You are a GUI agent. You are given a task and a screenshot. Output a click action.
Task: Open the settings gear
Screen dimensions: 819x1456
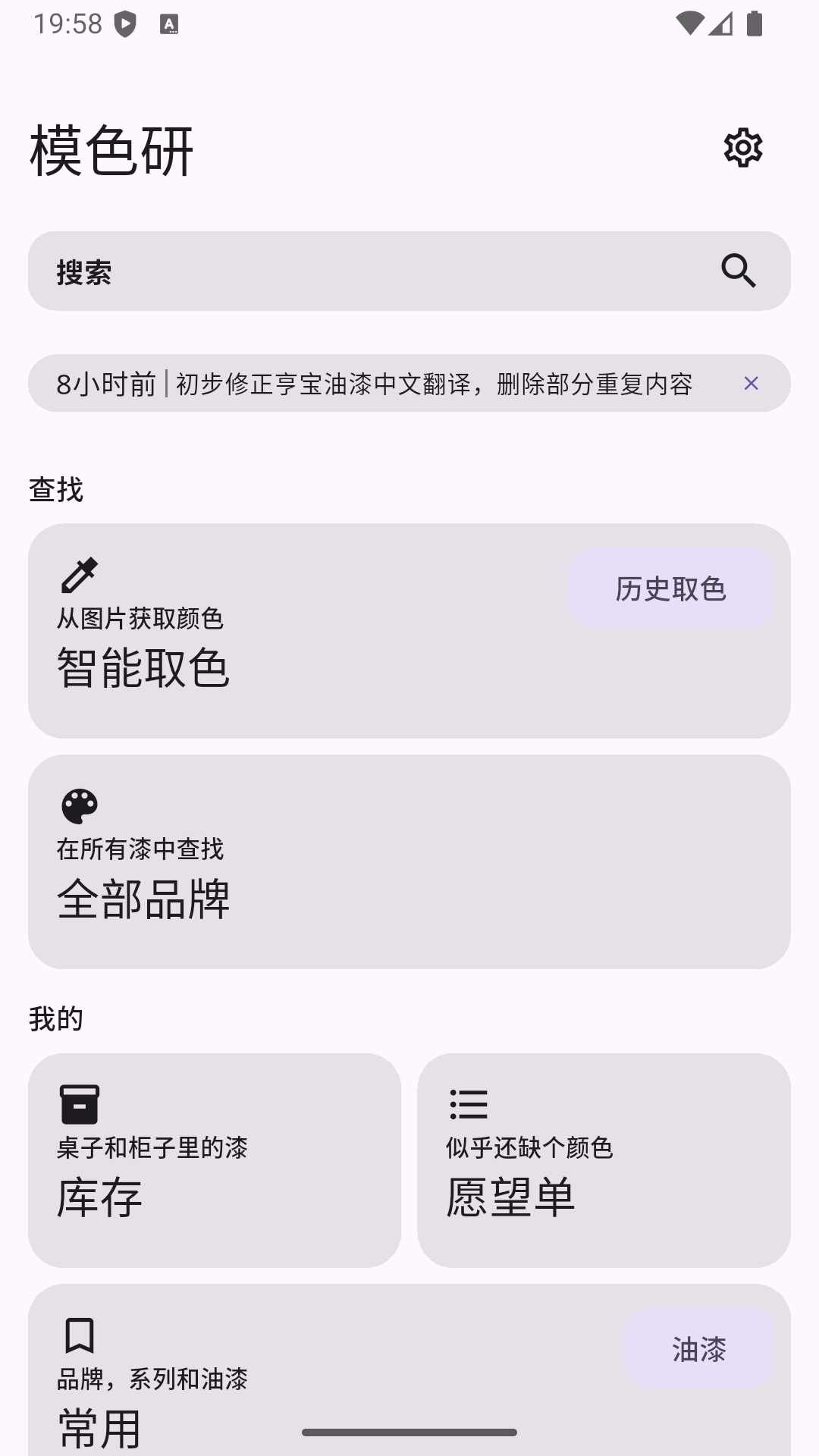point(742,148)
